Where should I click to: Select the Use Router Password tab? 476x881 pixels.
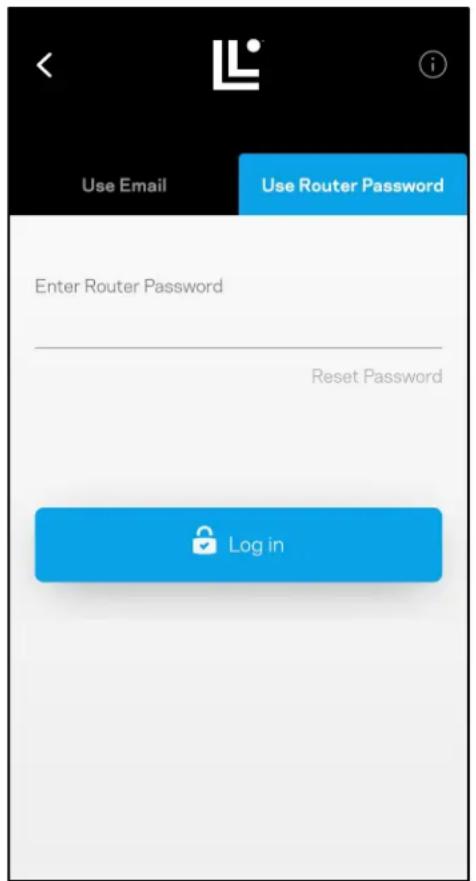353,185
